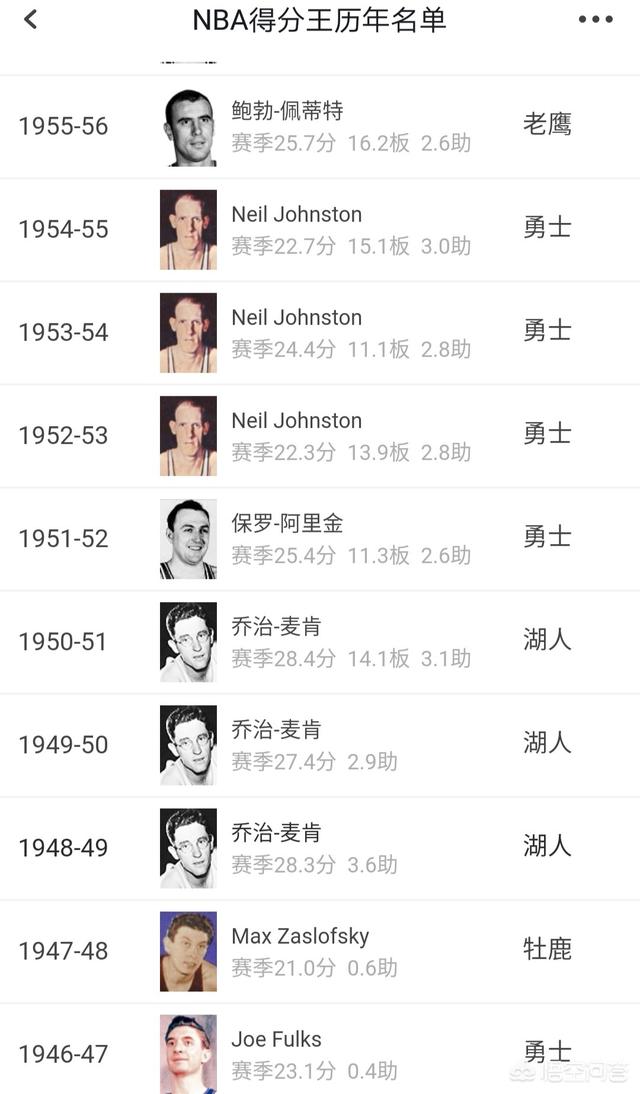Open Joe Fulks's 1946-47 row
Screen dimensions: 640x1094
[x=320, y=1053]
